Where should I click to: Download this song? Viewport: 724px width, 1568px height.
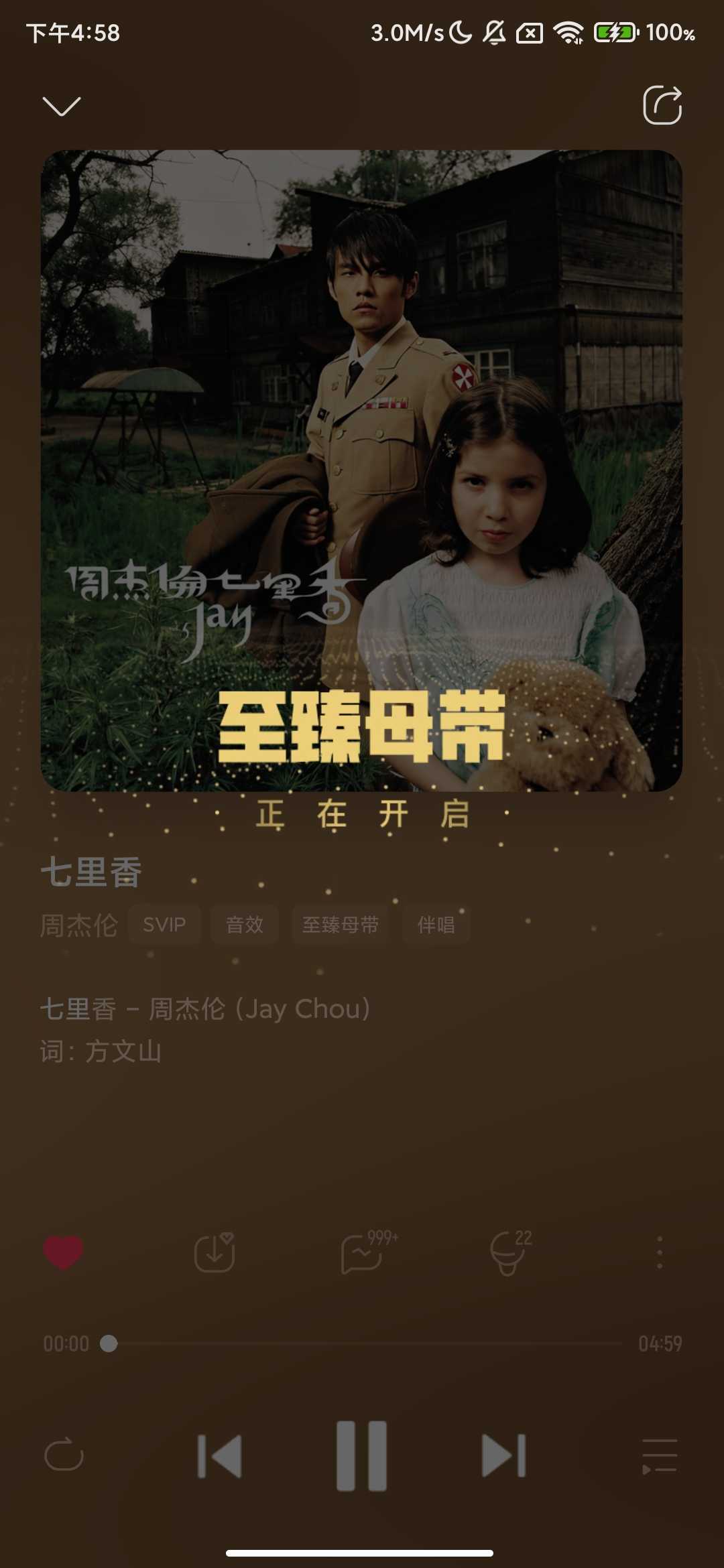215,1252
